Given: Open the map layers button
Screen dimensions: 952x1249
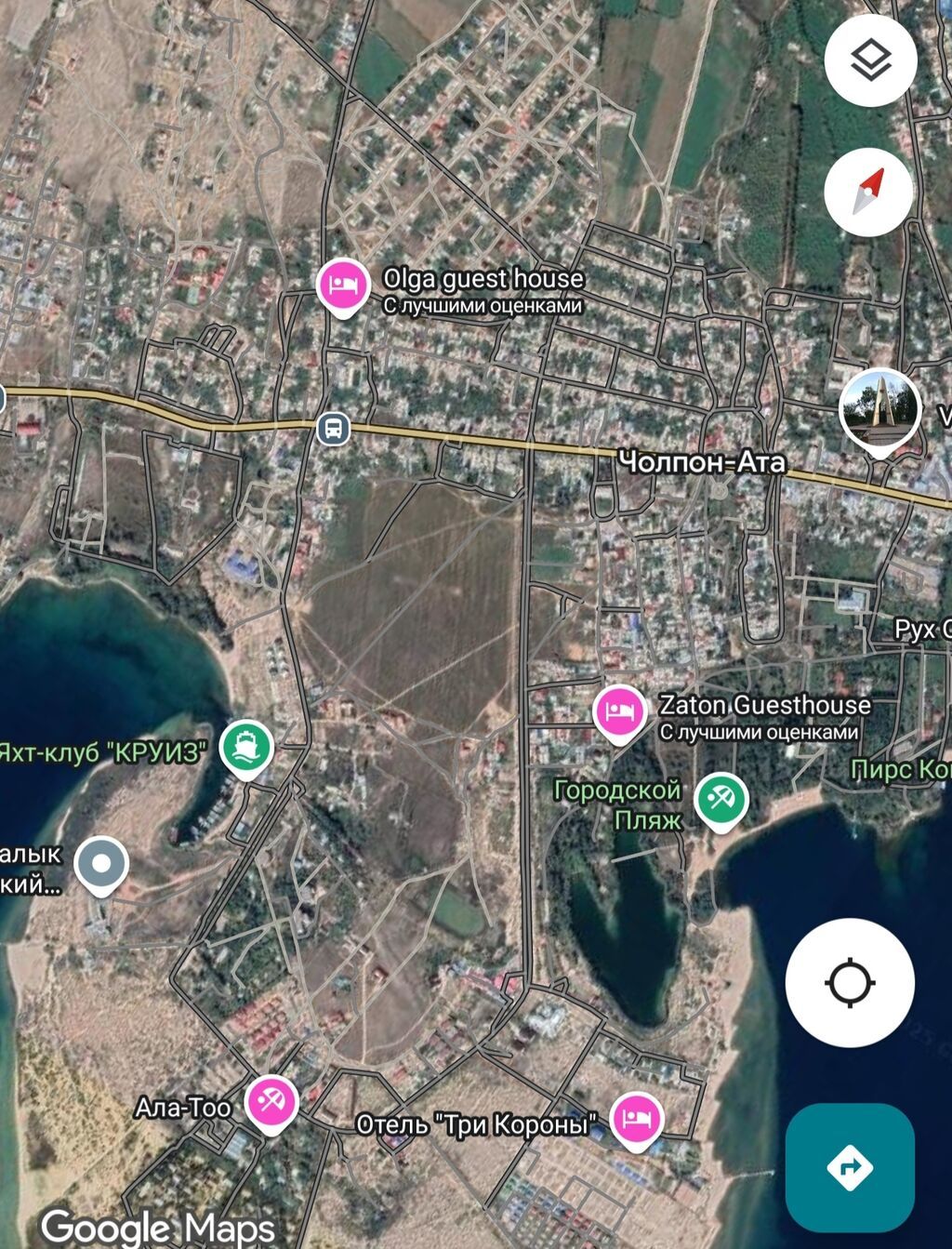Looking at the screenshot, I should (x=870, y=60).
